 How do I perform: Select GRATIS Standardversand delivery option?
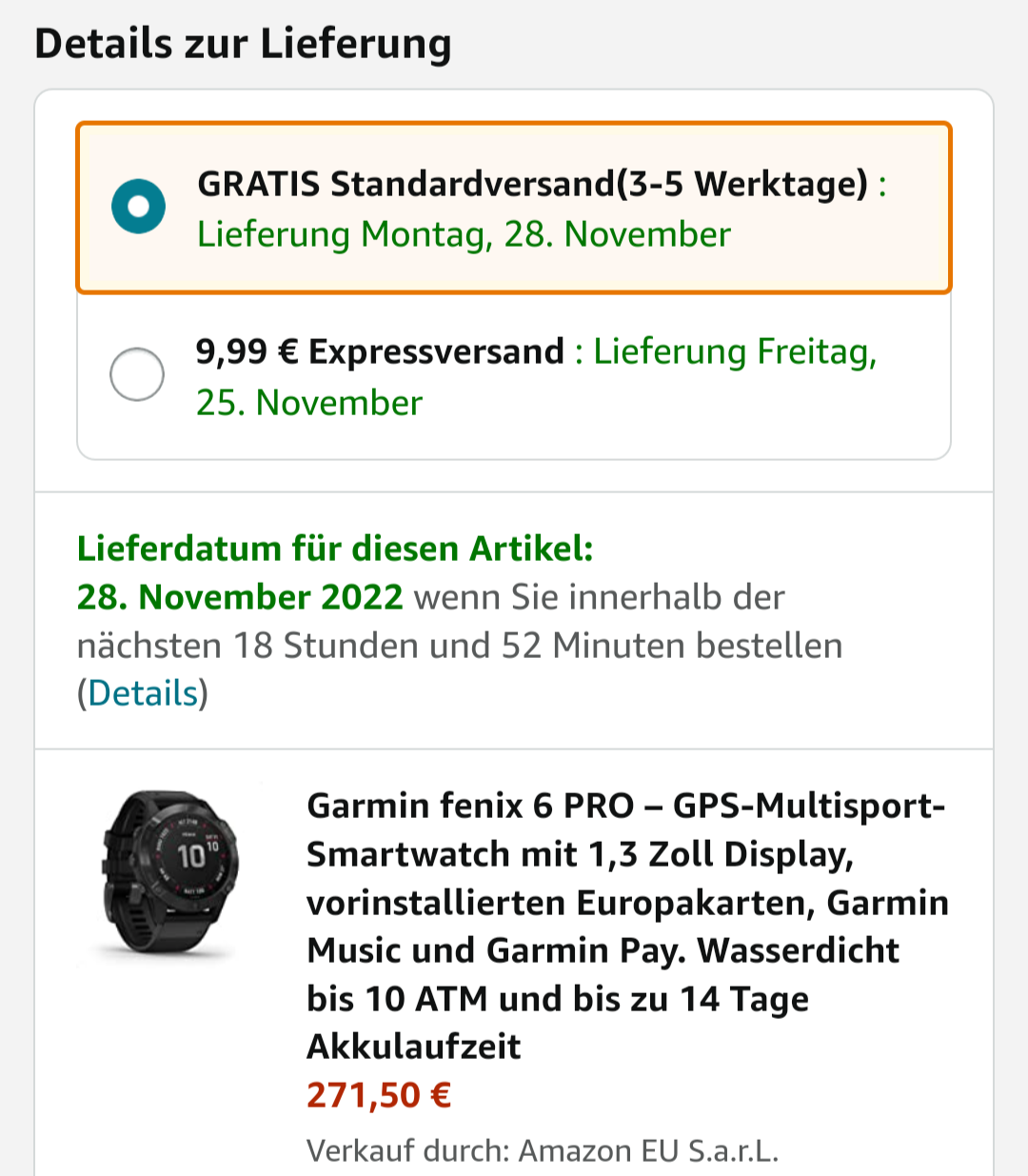(138, 207)
